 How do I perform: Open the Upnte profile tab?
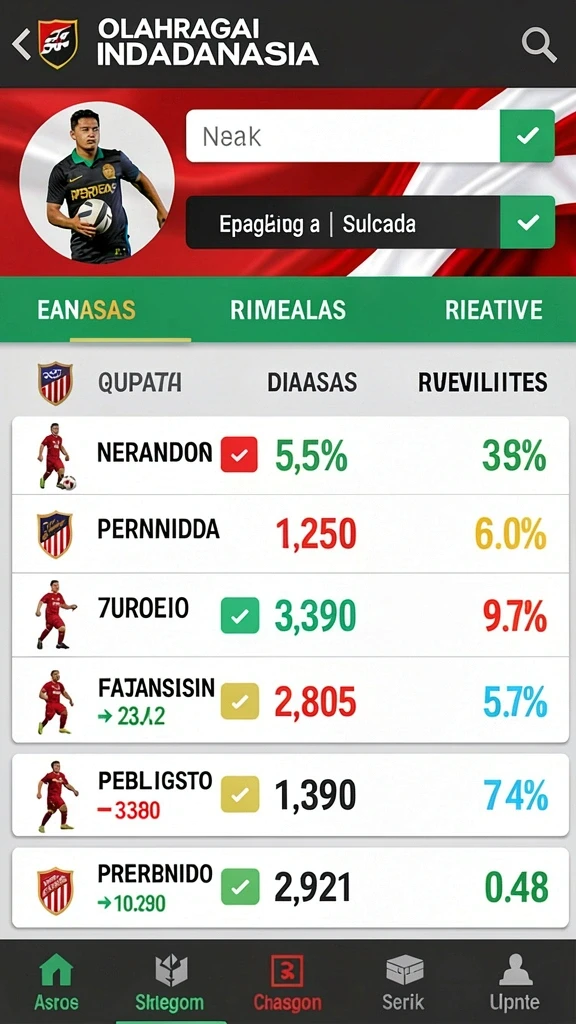pos(515,982)
